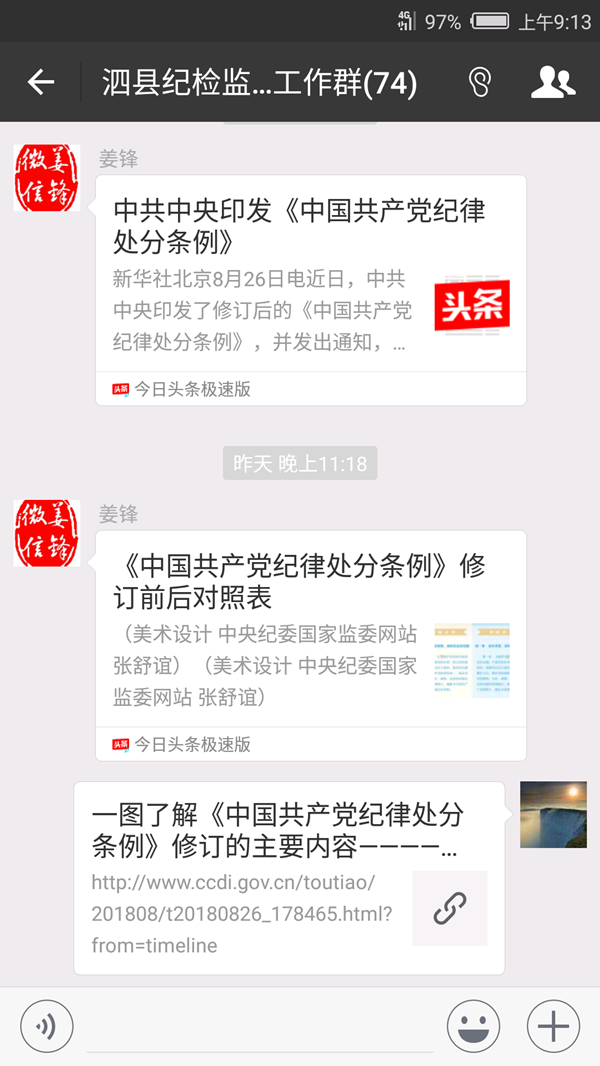Open group members info
Image resolution: width=600 pixels, height=1066 pixels.
[553, 82]
